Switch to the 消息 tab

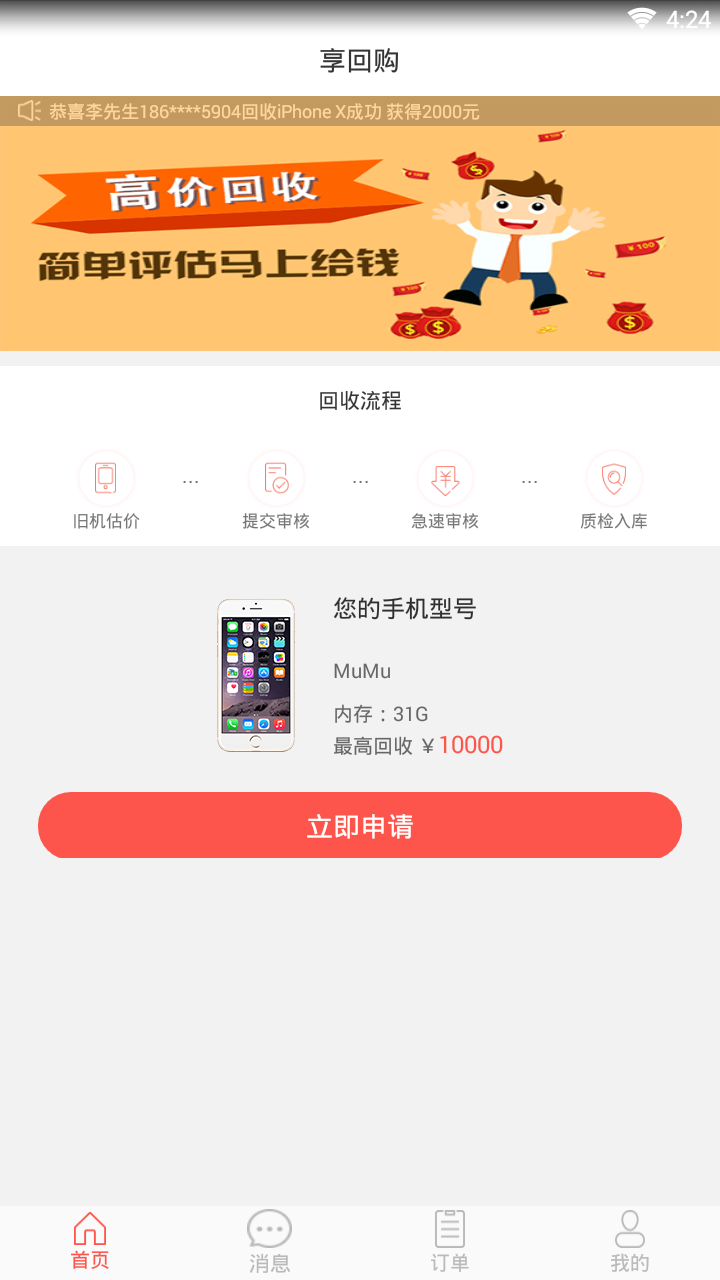[269, 1241]
